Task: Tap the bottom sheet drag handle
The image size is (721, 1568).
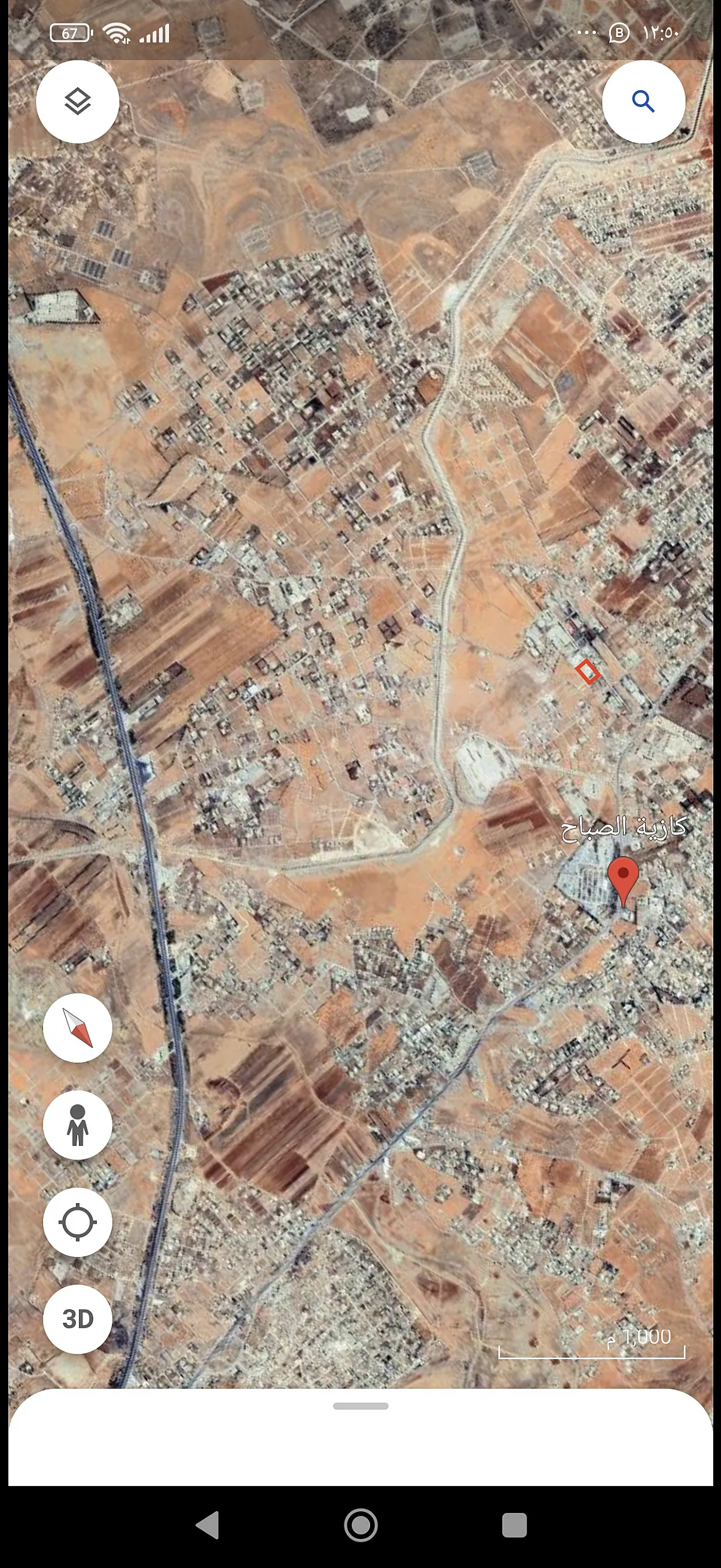Action: coord(360,1406)
